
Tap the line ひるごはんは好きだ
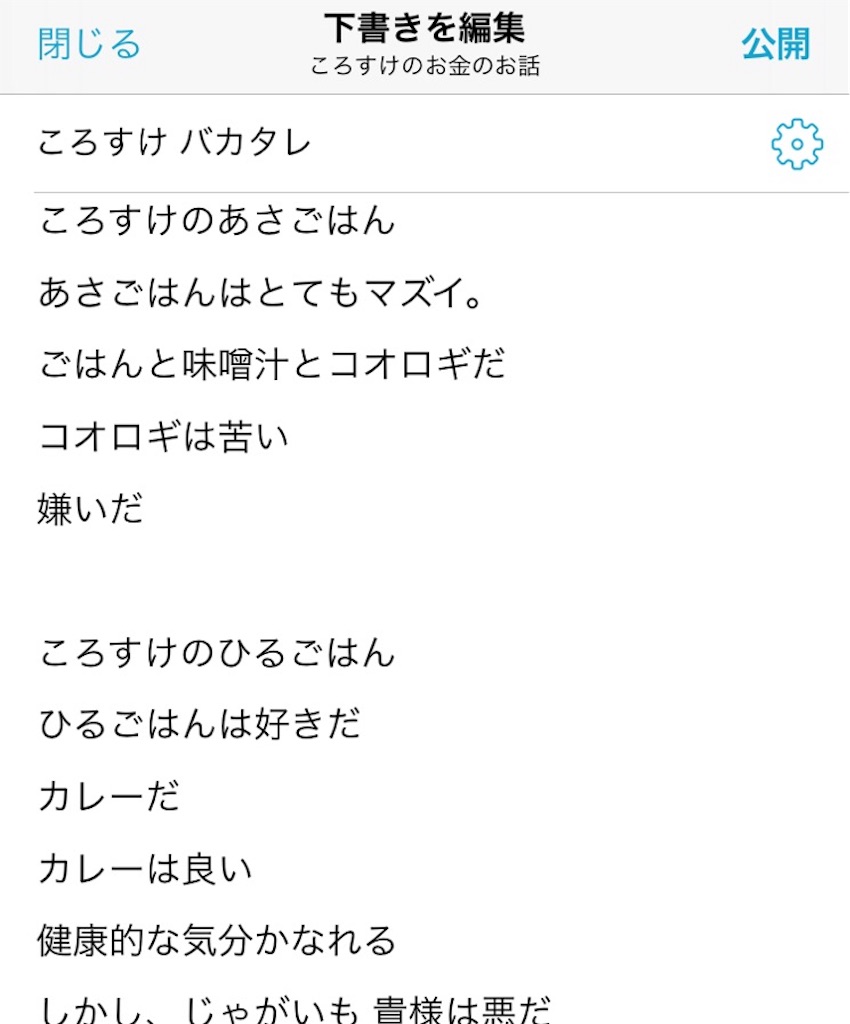(200, 725)
